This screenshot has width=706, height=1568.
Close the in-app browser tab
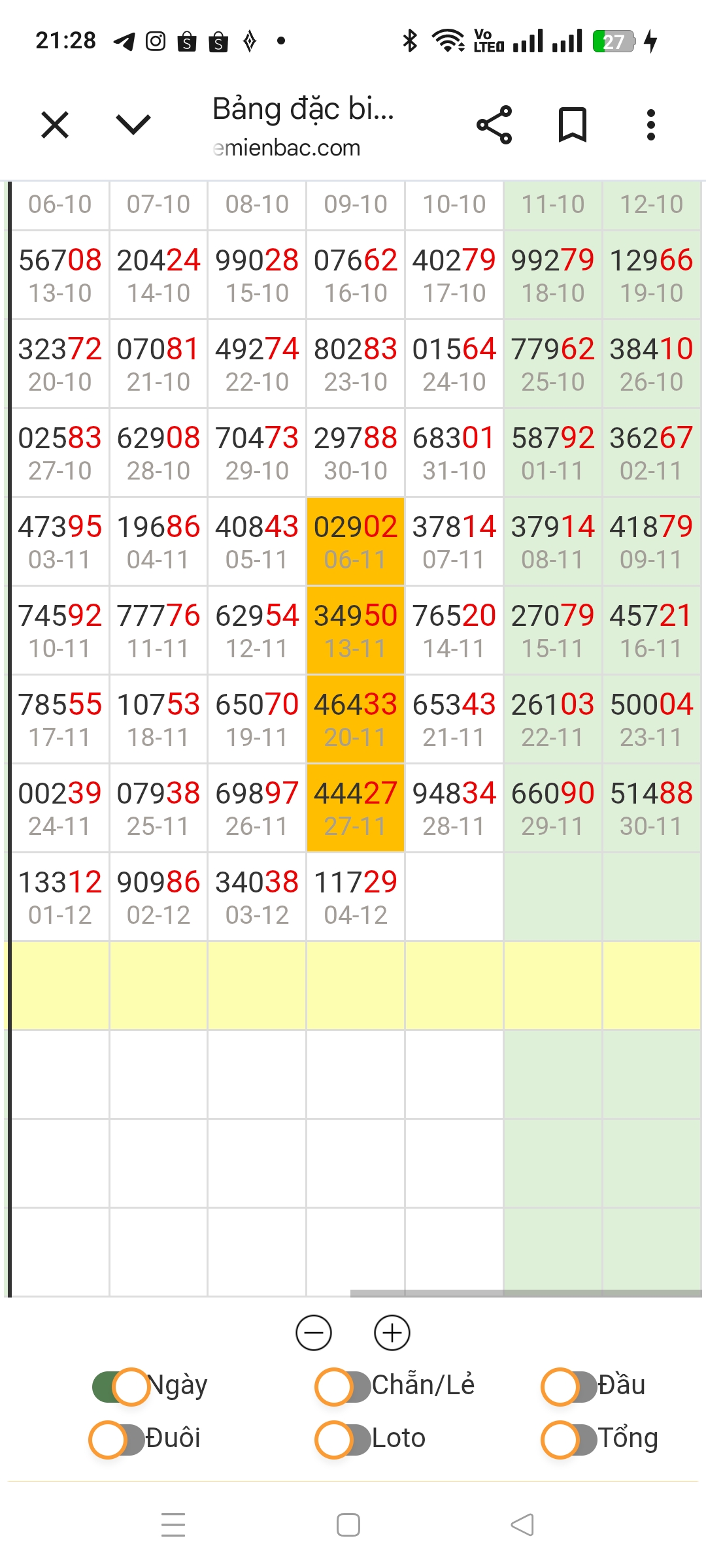tap(55, 125)
